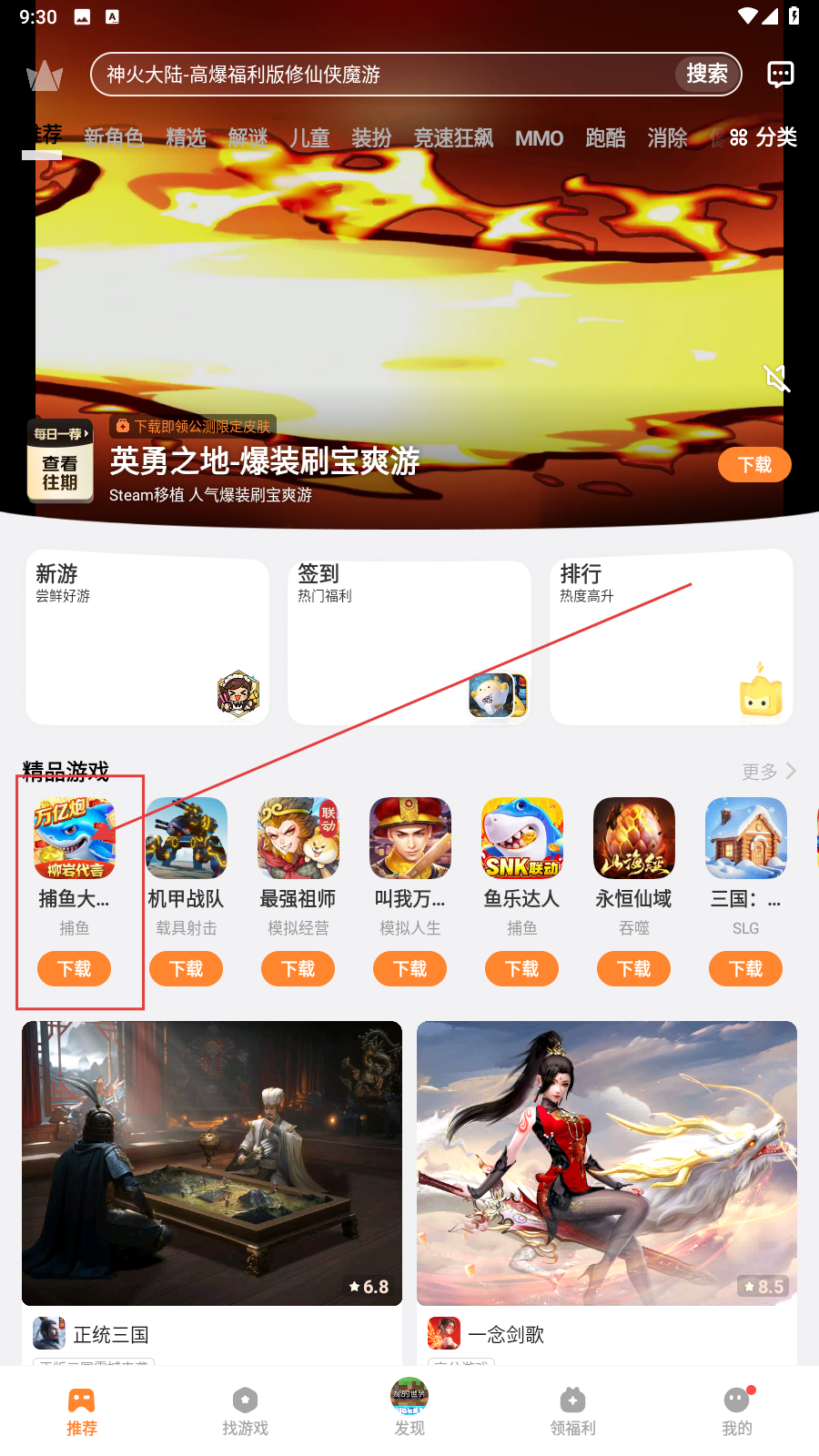This screenshot has height=1456, width=819.
Task: Tap the 搜索 button
Action: click(x=707, y=75)
